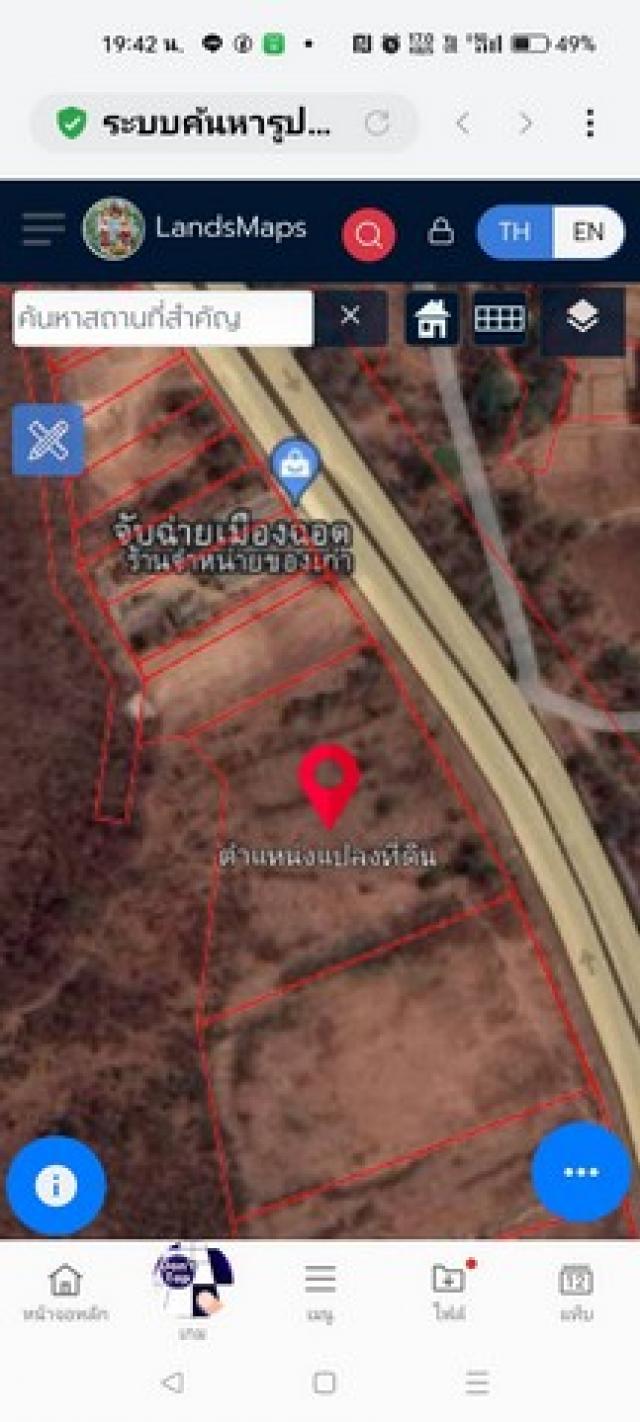The image size is (640, 1422).
Task: Open the browser files tab
Action: tap(449, 1290)
